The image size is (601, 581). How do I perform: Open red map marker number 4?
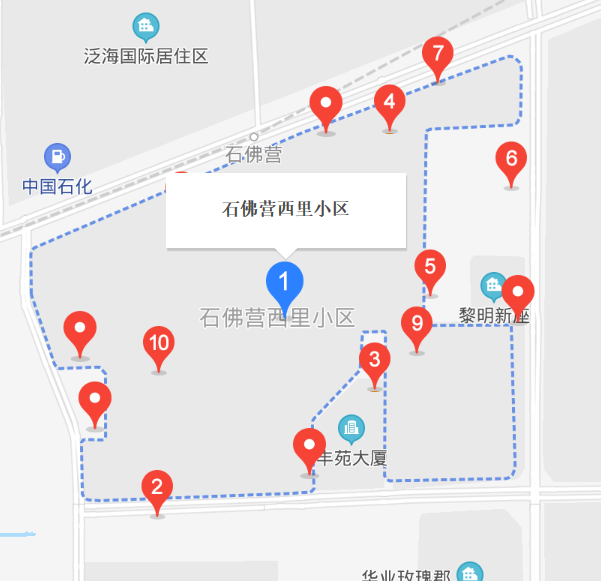390,102
